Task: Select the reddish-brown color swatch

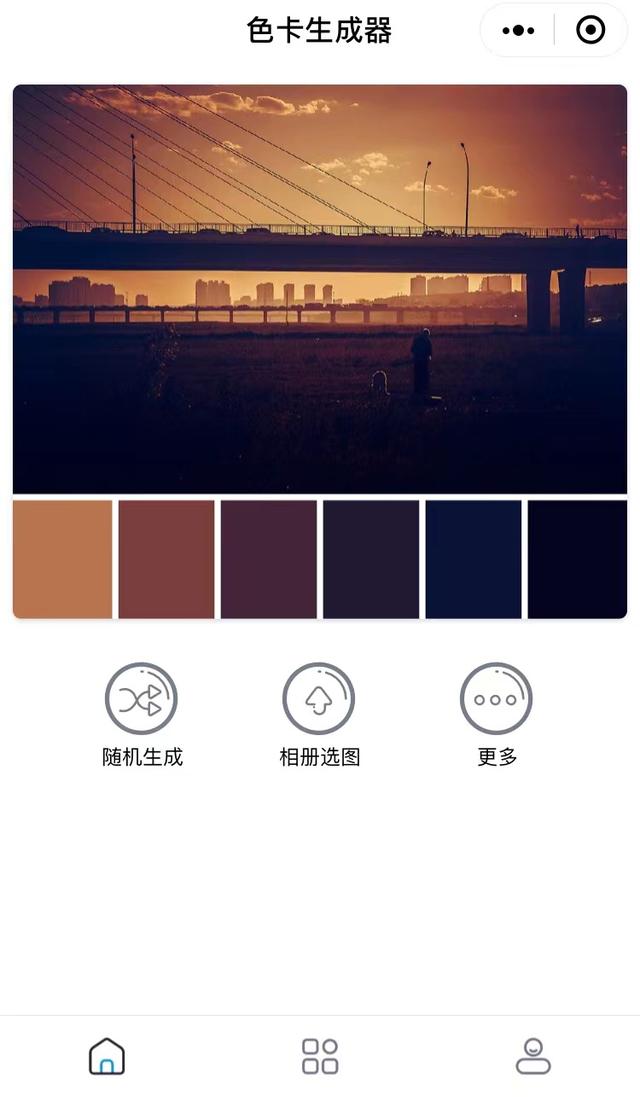Action: coord(166,559)
